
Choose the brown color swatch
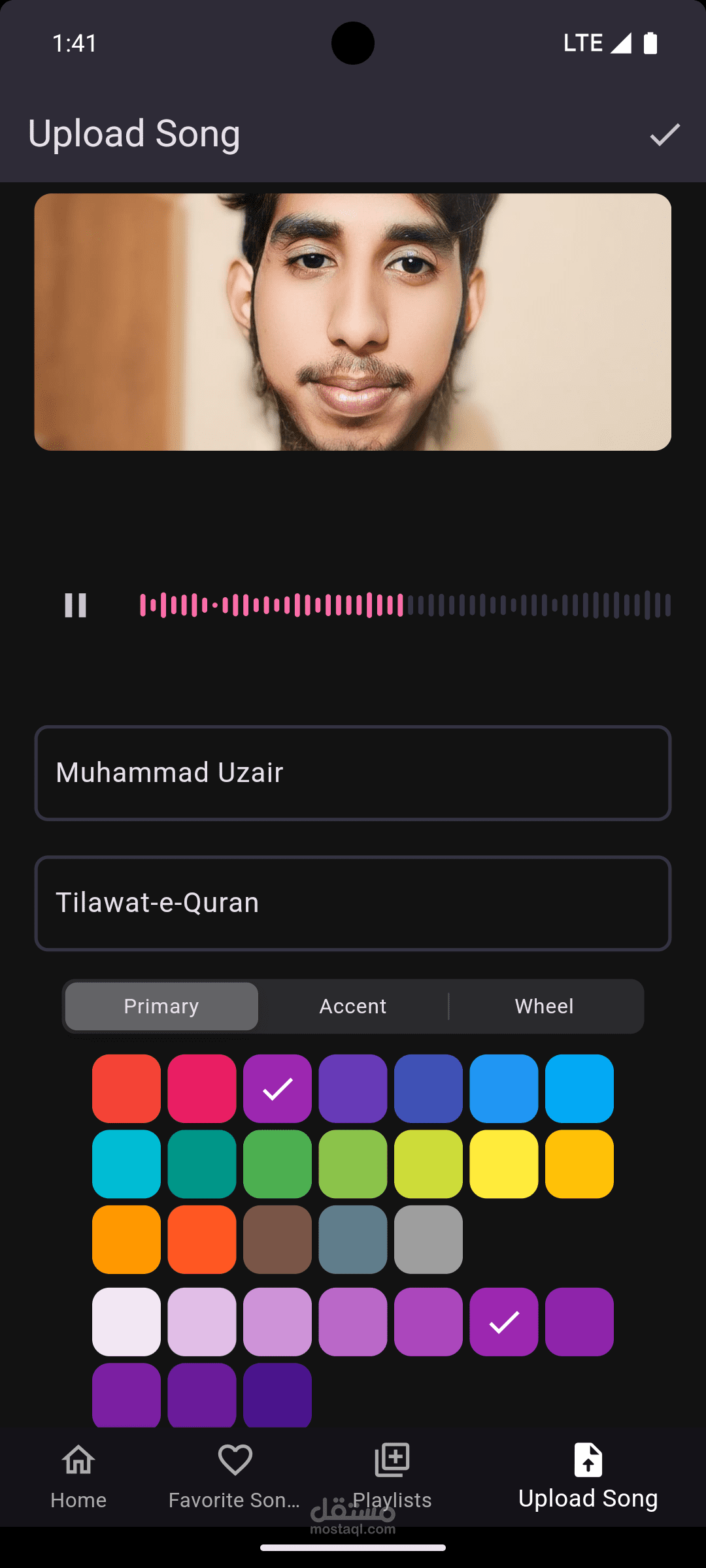click(x=277, y=1239)
